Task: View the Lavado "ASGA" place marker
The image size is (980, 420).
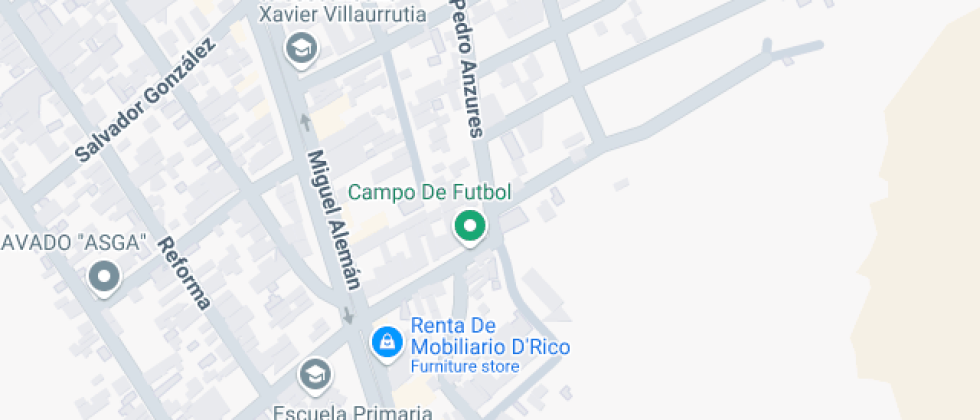Action: (104, 277)
